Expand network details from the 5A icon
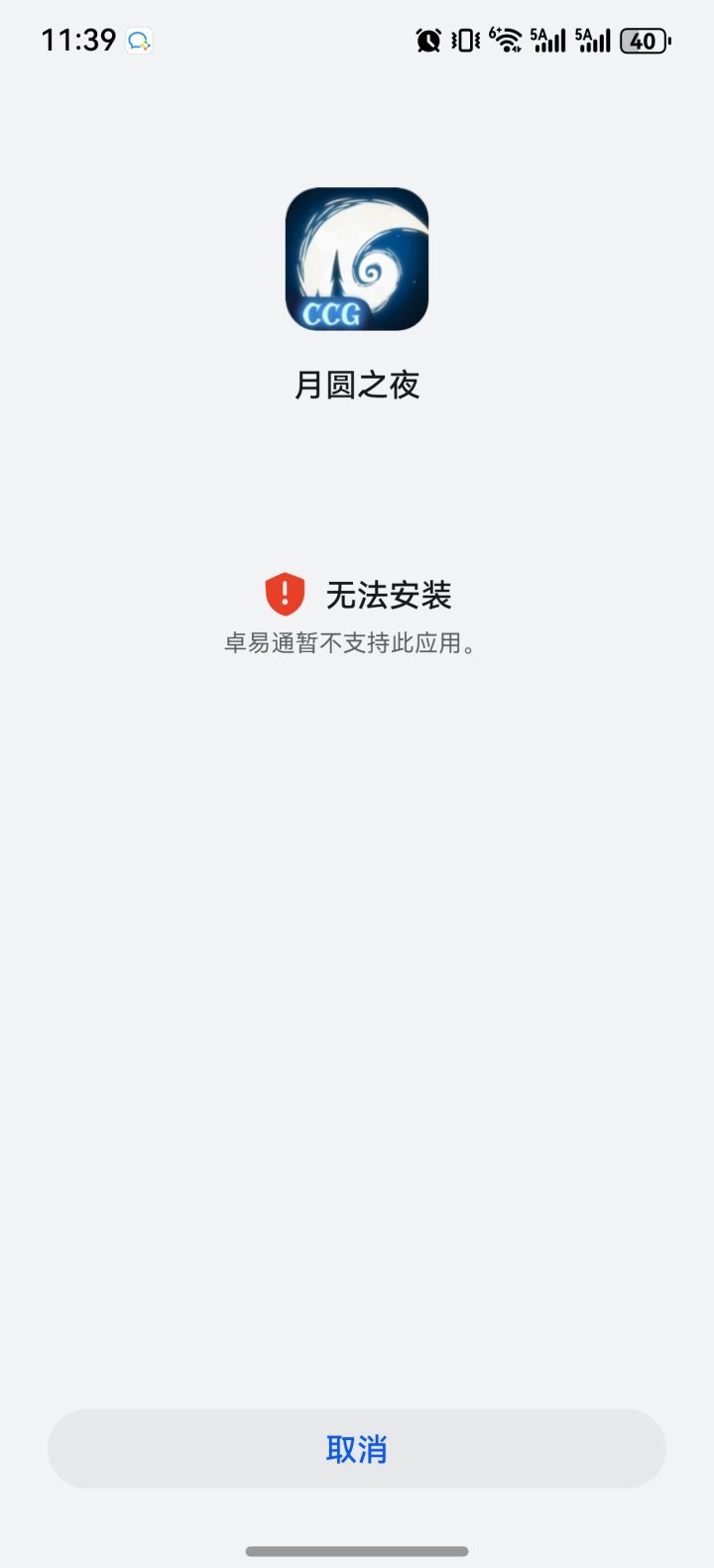714x1568 pixels. click(x=548, y=40)
